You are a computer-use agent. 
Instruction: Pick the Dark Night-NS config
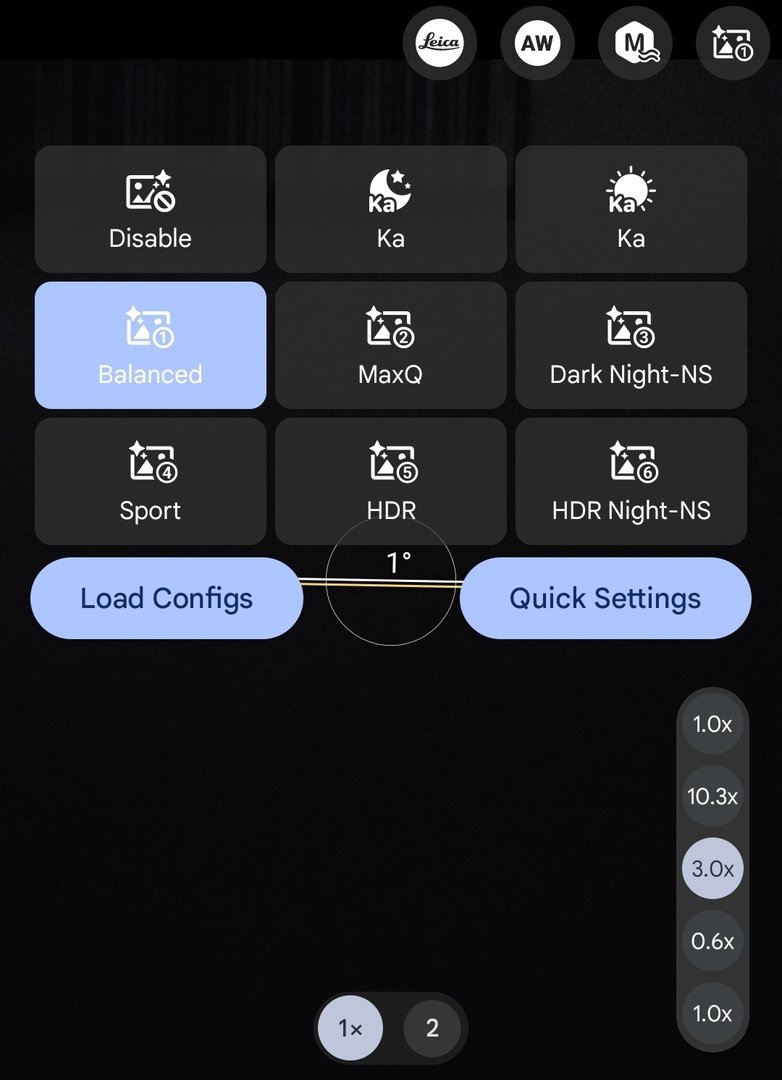click(x=631, y=345)
